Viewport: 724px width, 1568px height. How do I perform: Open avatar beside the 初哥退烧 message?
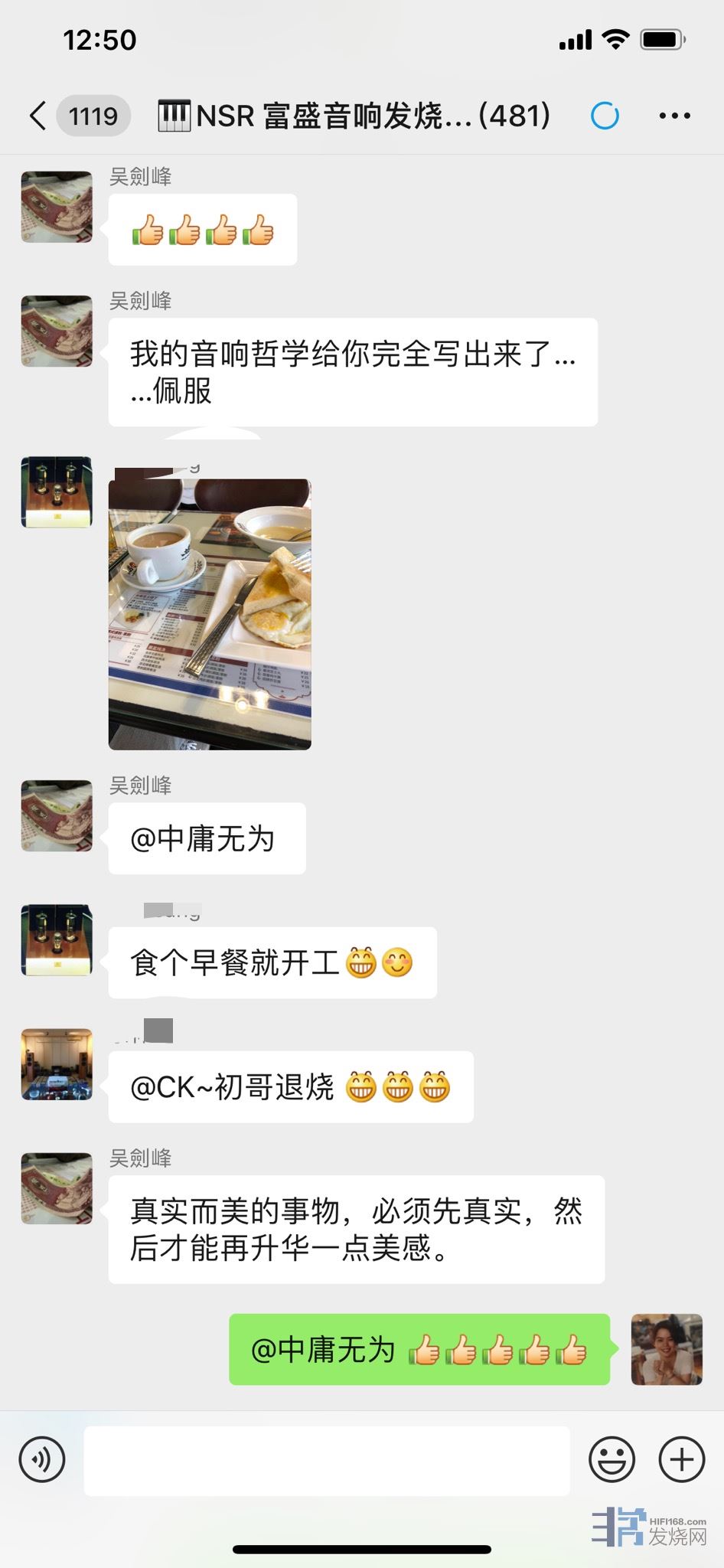pyautogui.click(x=57, y=1064)
